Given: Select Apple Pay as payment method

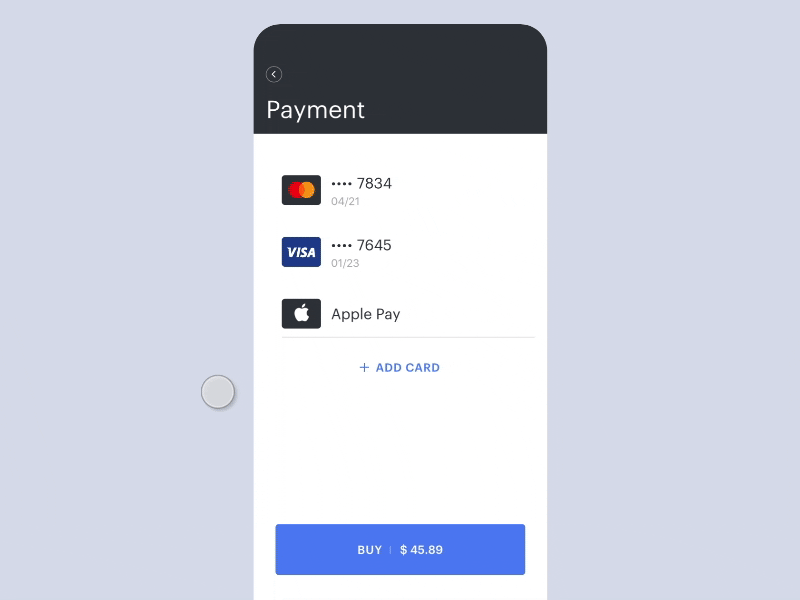Looking at the screenshot, I should point(364,314).
